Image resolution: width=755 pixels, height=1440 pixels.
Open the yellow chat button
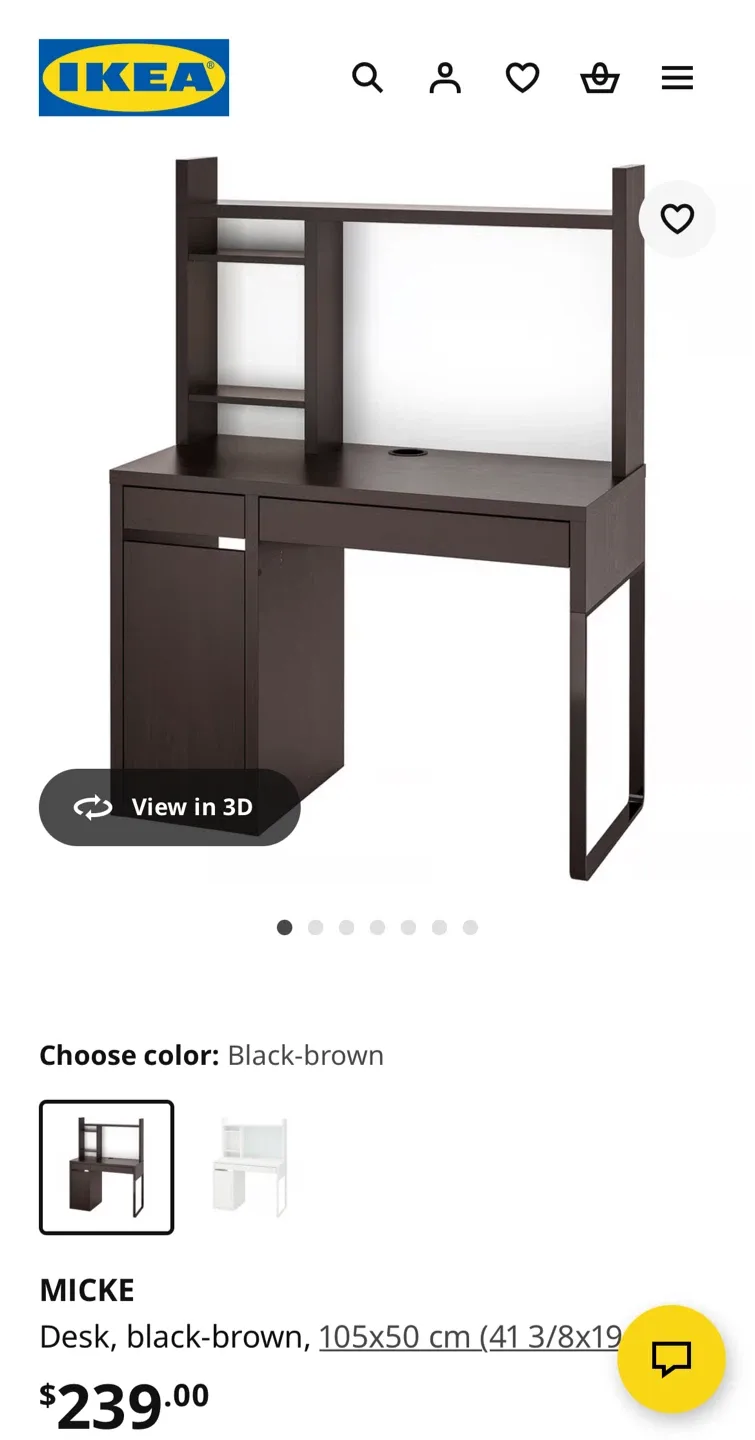[671, 1358]
